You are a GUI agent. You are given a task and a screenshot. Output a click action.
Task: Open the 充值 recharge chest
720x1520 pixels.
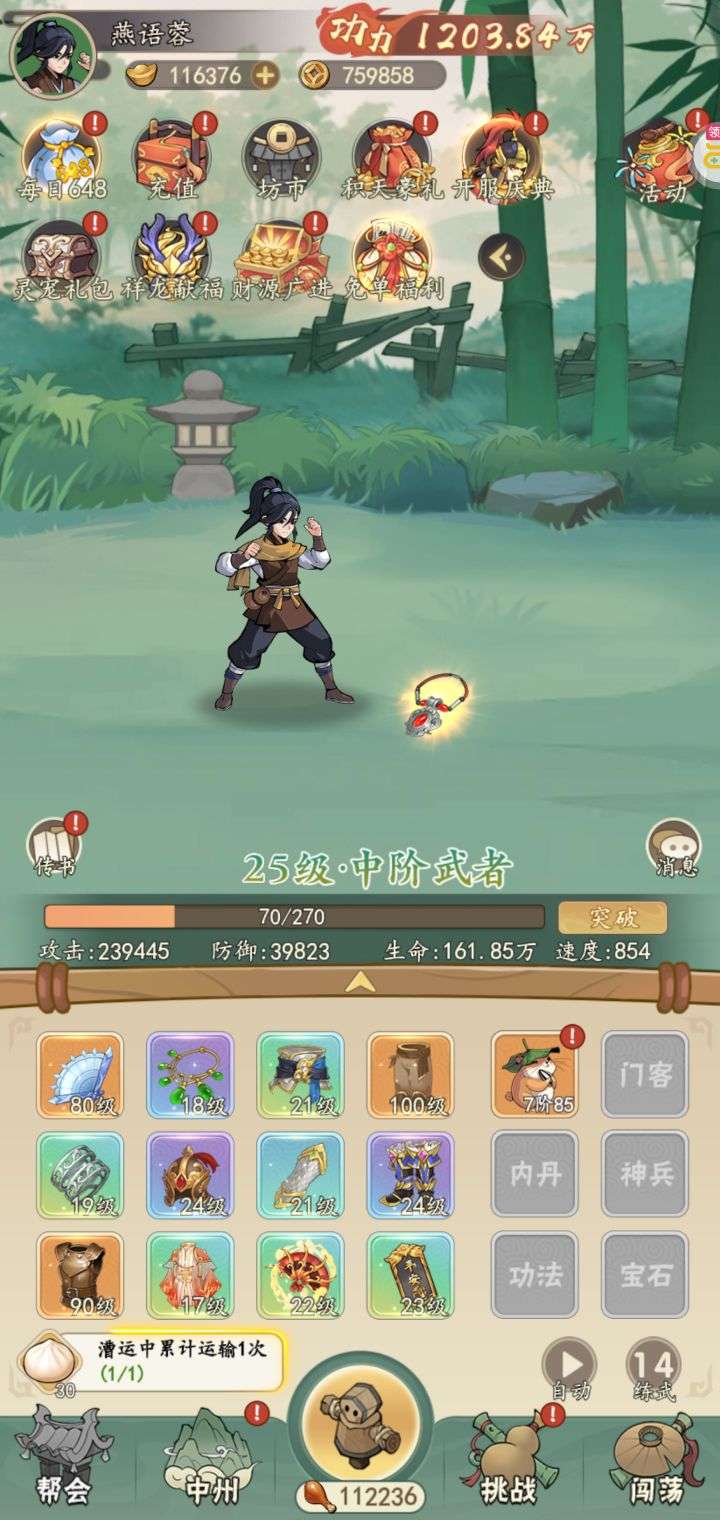click(172, 160)
